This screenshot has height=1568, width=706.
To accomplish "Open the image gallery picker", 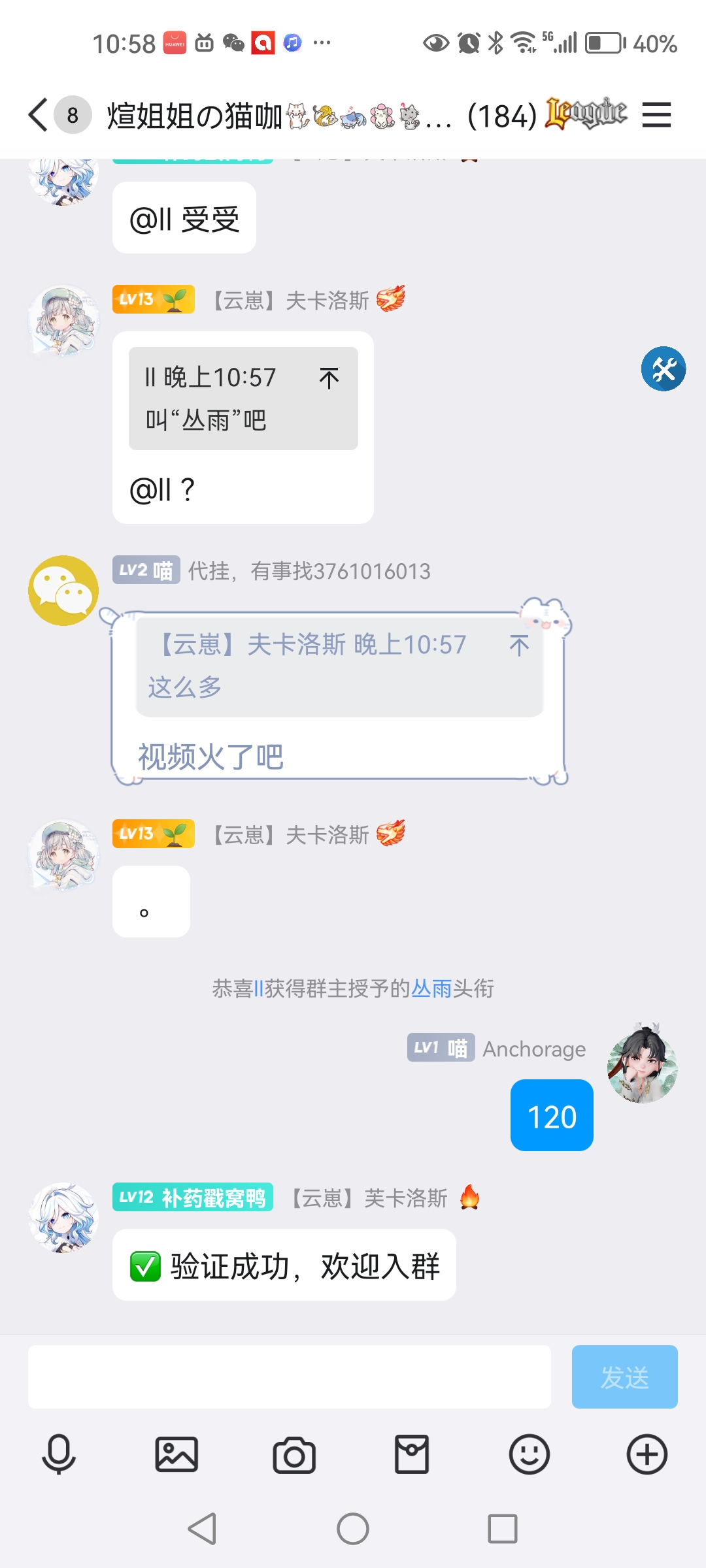I will 176,1455.
